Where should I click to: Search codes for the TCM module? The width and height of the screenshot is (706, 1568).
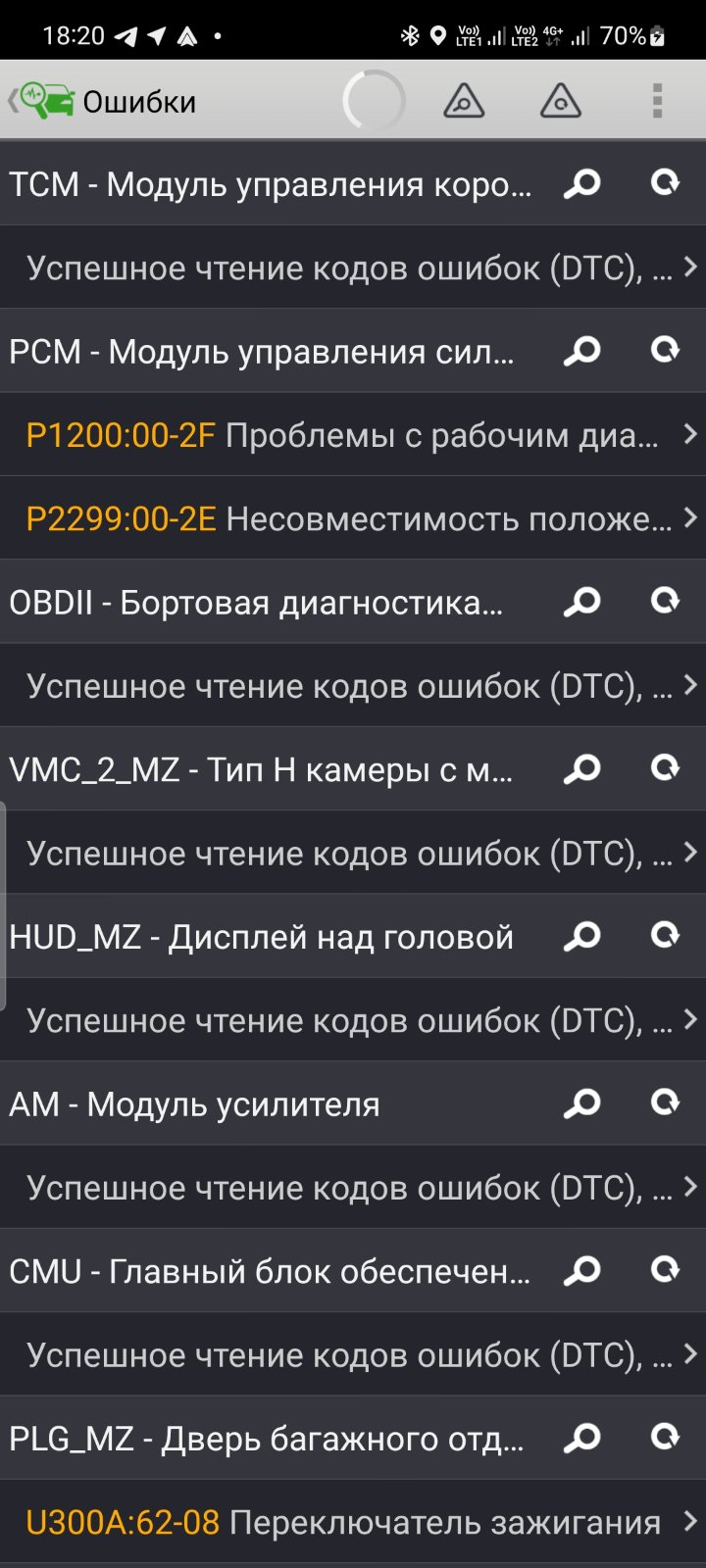coord(582,183)
